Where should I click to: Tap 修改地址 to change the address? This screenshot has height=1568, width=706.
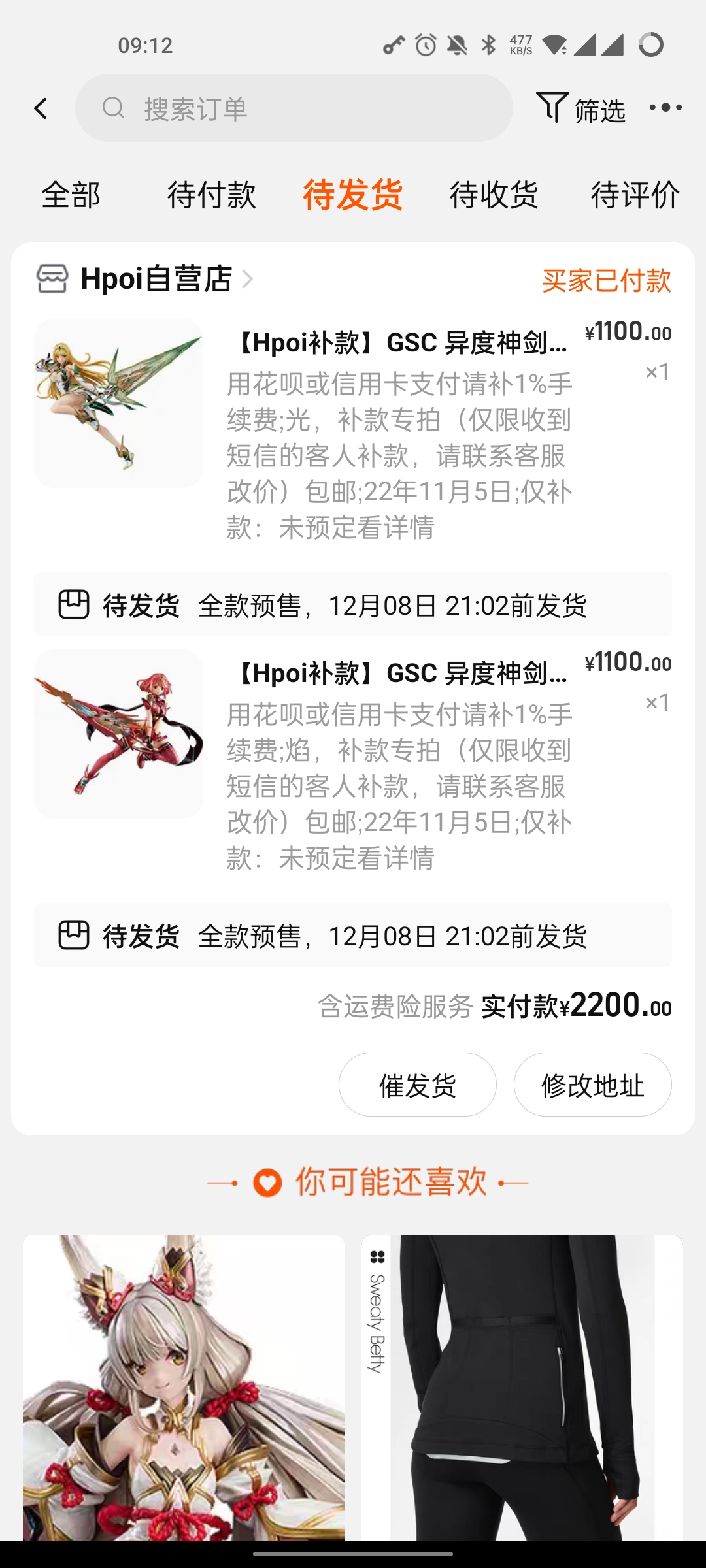(x=592, y=1085)
